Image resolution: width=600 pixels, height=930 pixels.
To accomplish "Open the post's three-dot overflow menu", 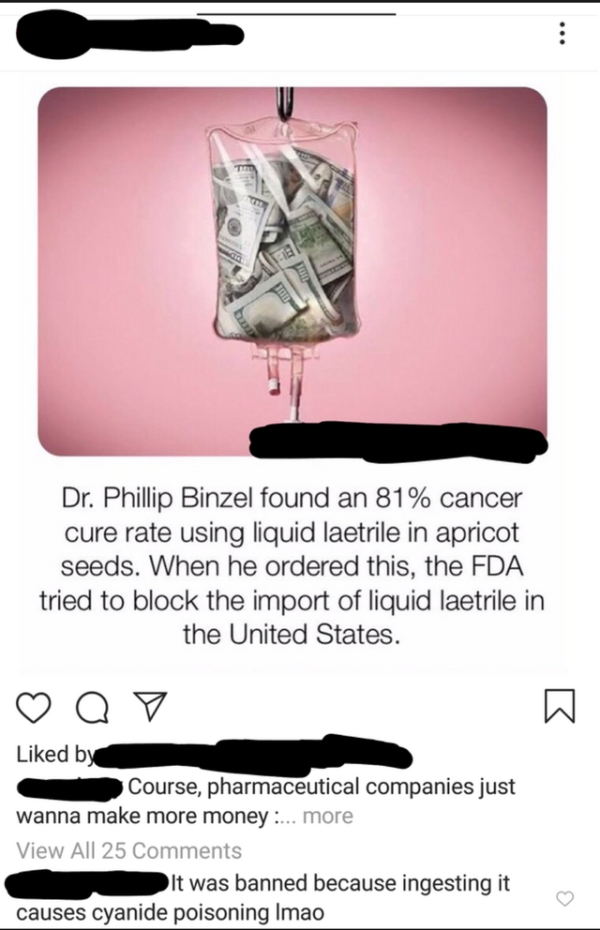I will (563, 35).
